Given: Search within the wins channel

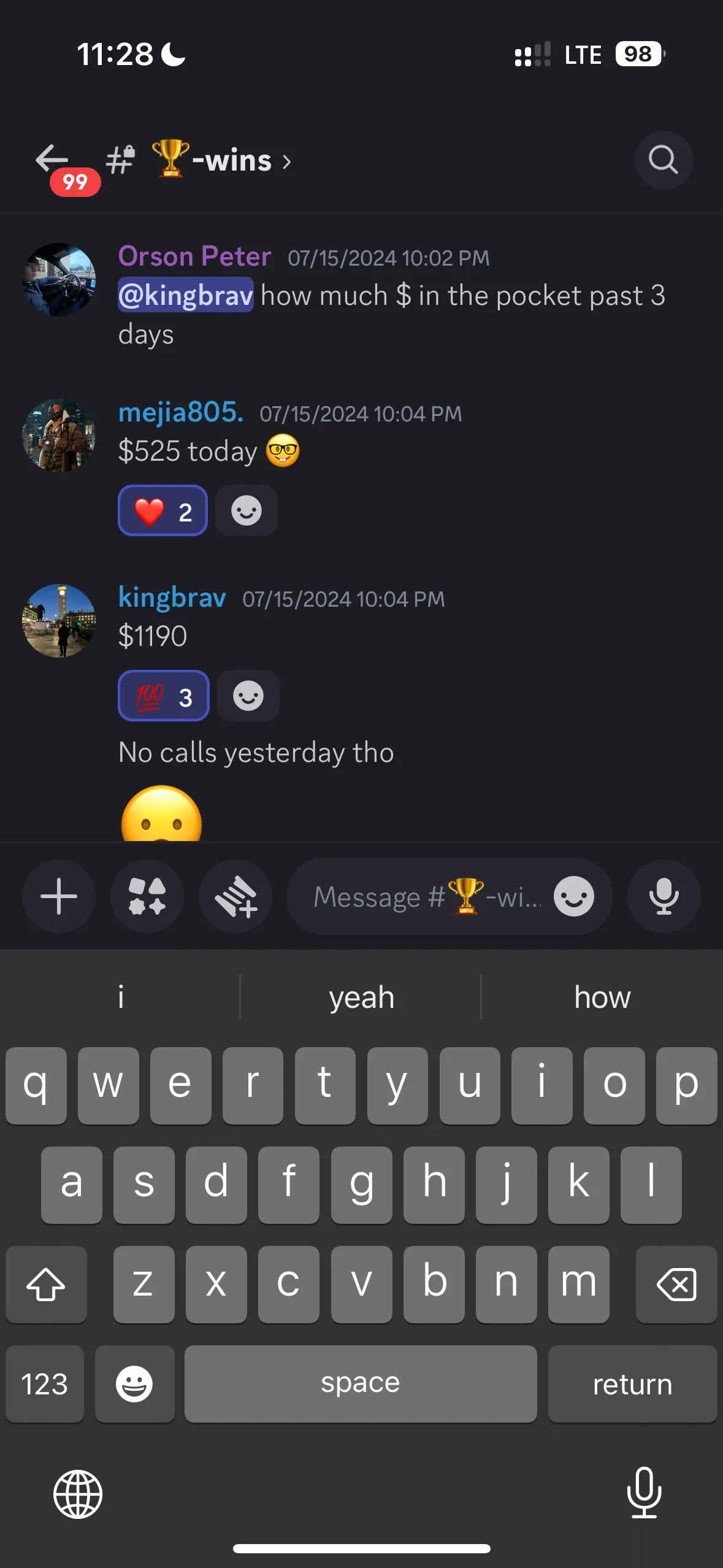Looking at the screenshot, I should pyautogui.click(x=663, y=161).
